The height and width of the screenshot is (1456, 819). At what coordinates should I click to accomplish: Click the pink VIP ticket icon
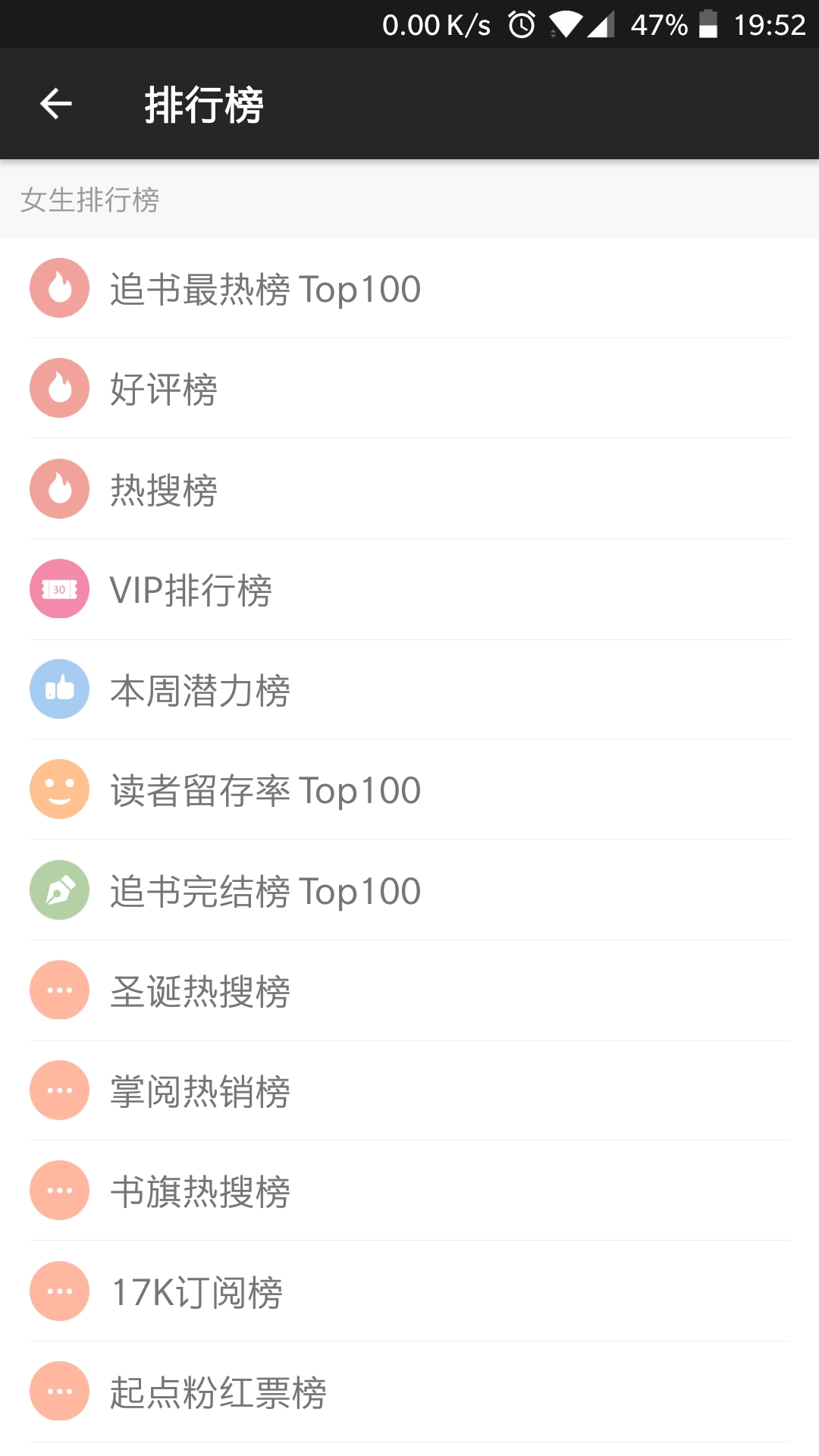pos(59,589)
